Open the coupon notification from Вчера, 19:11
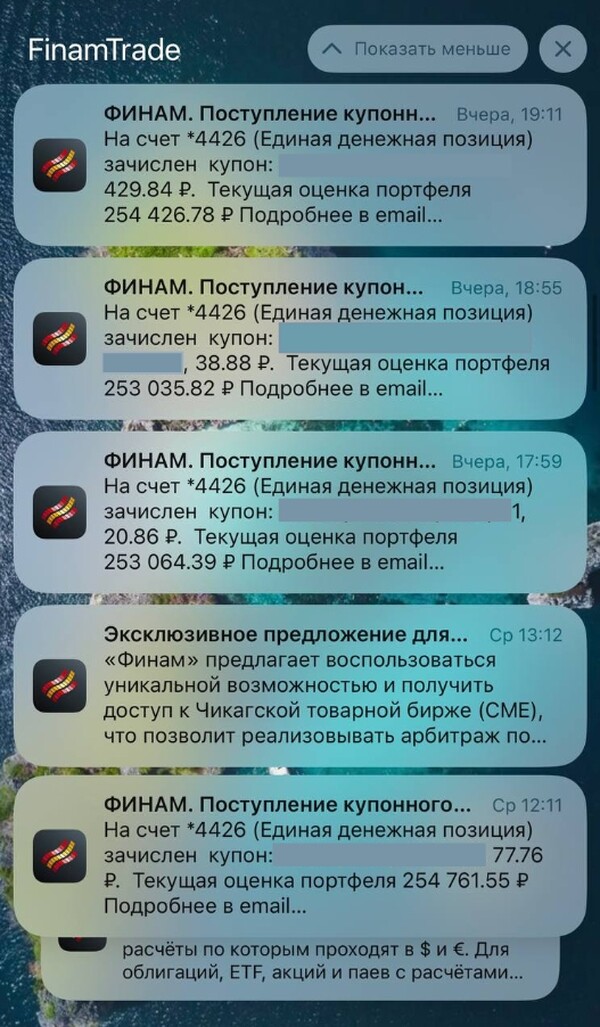Image resolution: width=600 pixels, height=1027 pixels. pyautogui.click(x=300, y=164)
